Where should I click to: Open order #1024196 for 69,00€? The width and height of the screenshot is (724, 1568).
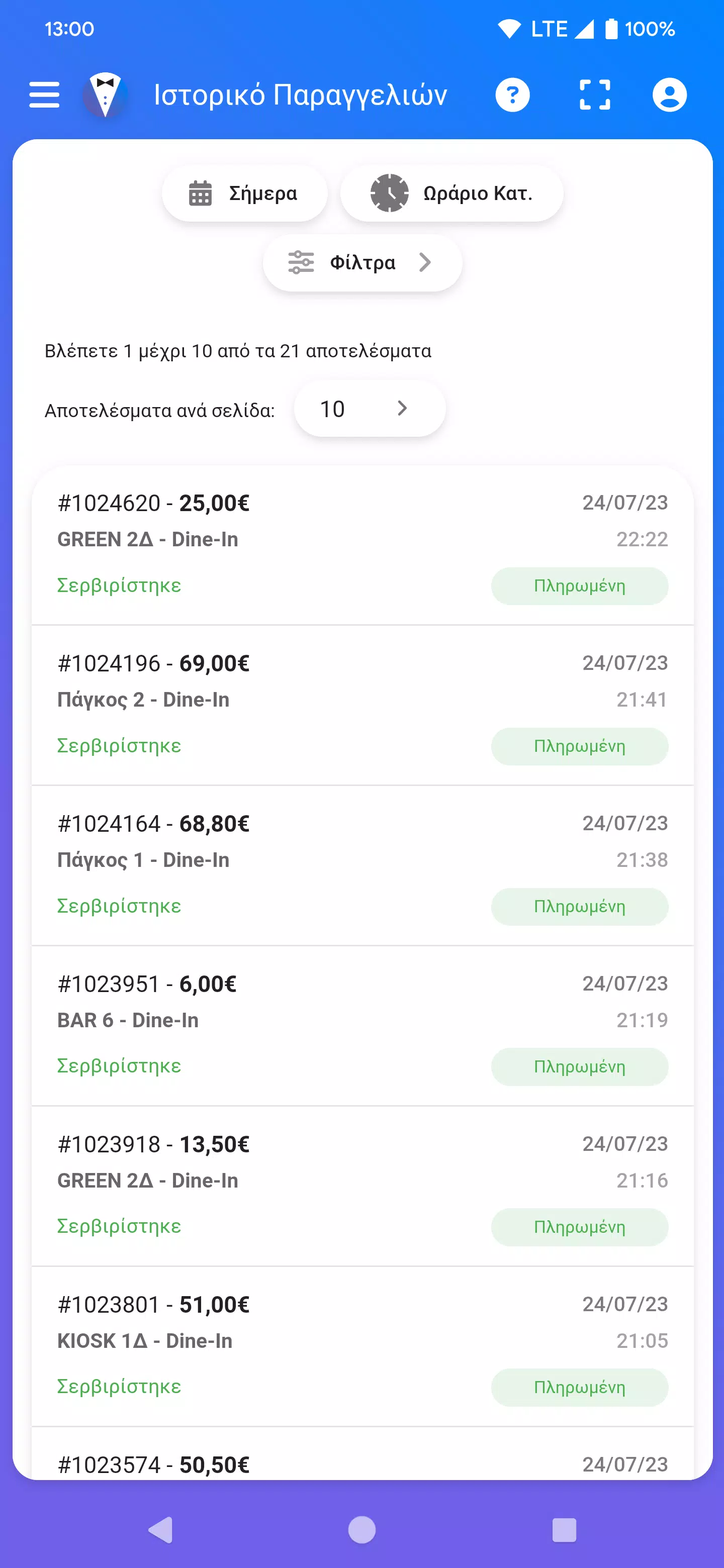tap(363, 706)
